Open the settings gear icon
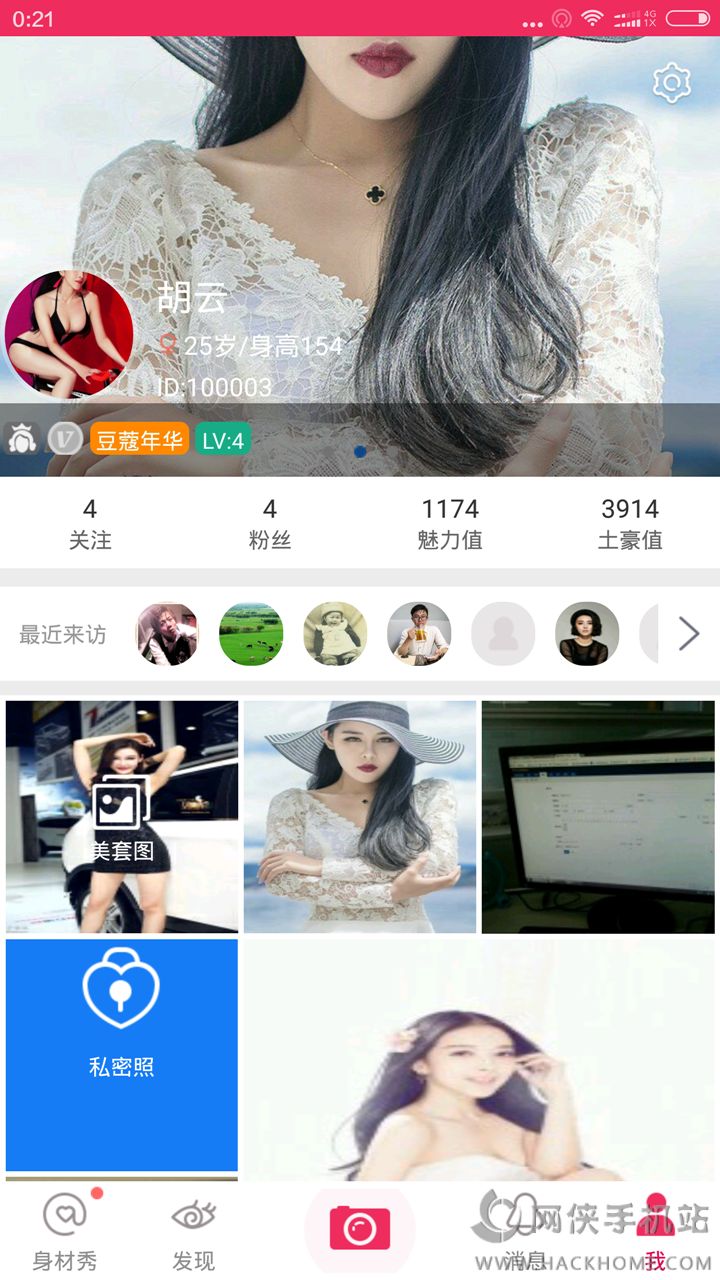 (x=672, y=84)
